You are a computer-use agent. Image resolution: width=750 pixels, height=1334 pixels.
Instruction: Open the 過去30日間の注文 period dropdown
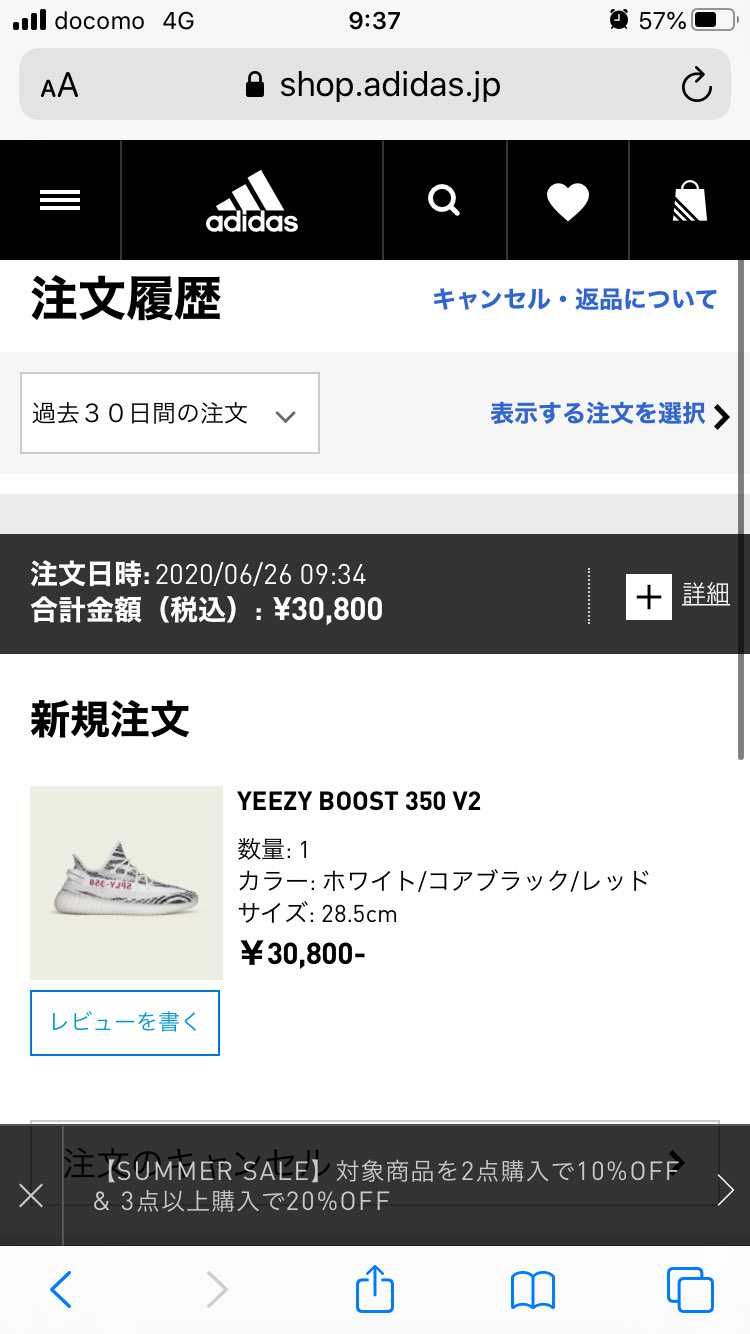tap(169, 413)
